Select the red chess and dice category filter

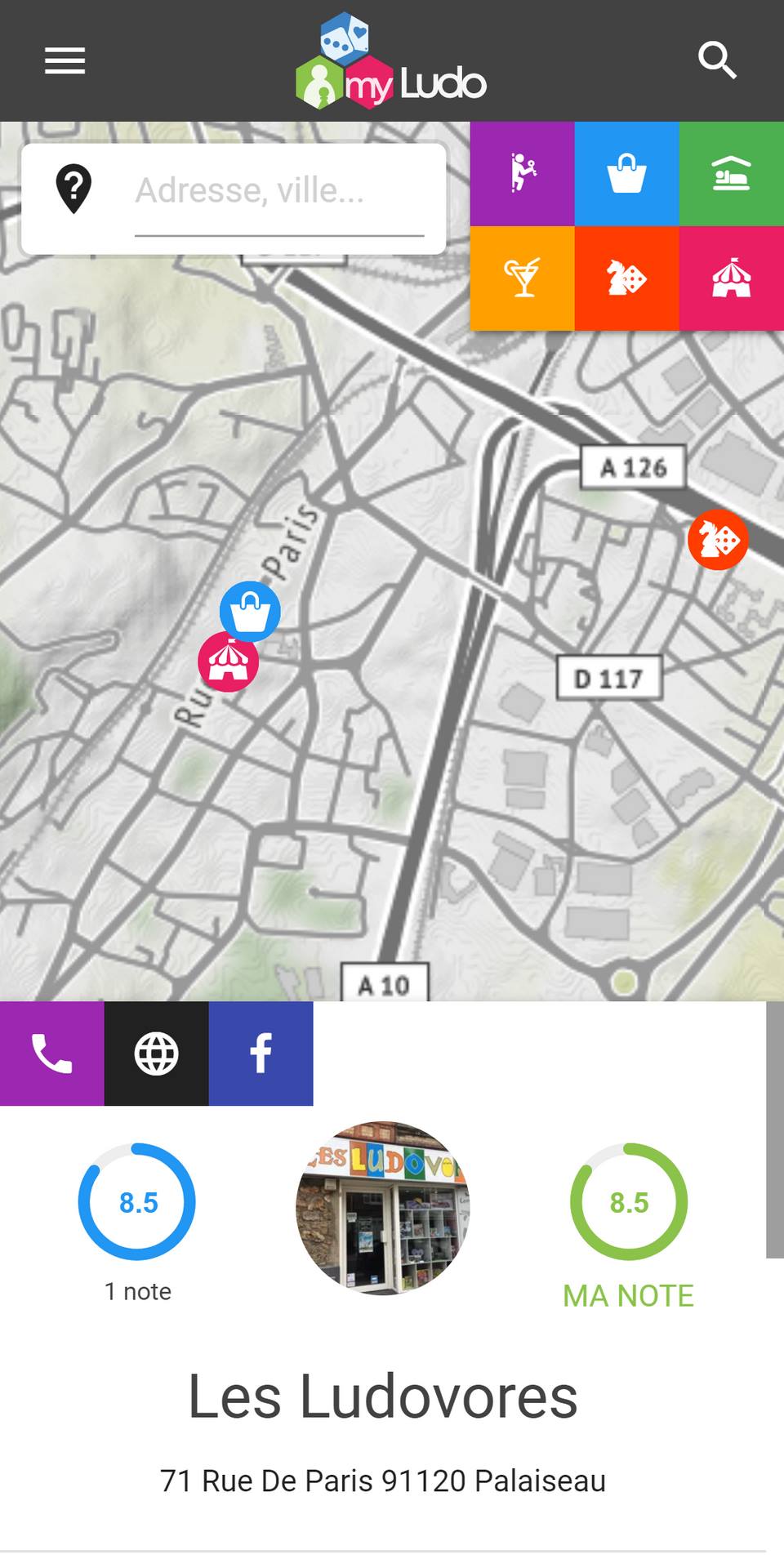(626, 278)
